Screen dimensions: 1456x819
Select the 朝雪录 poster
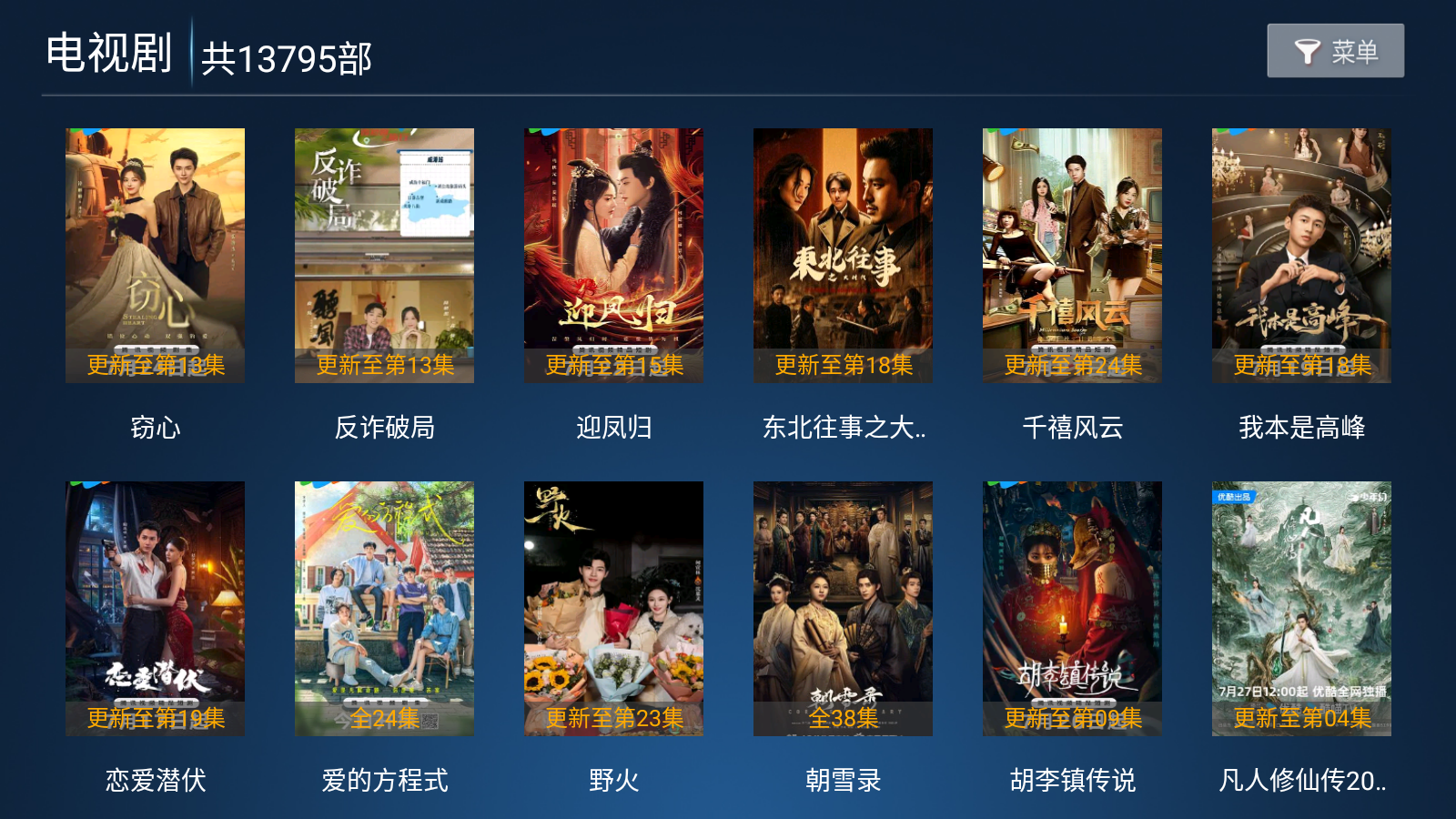coord(843,609)
